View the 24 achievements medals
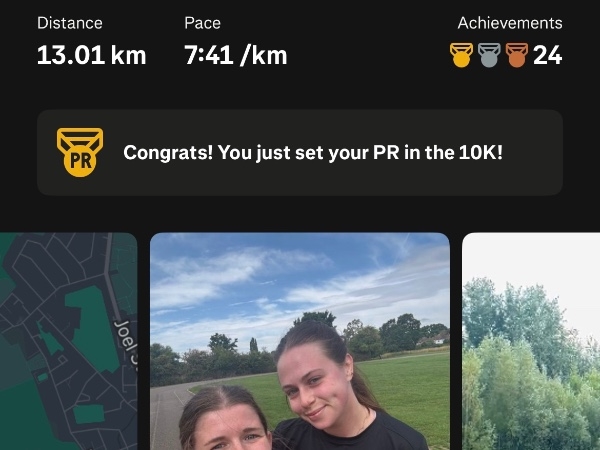Image resolution: width=600 pixels, height=450 pixels. (506, 55)
